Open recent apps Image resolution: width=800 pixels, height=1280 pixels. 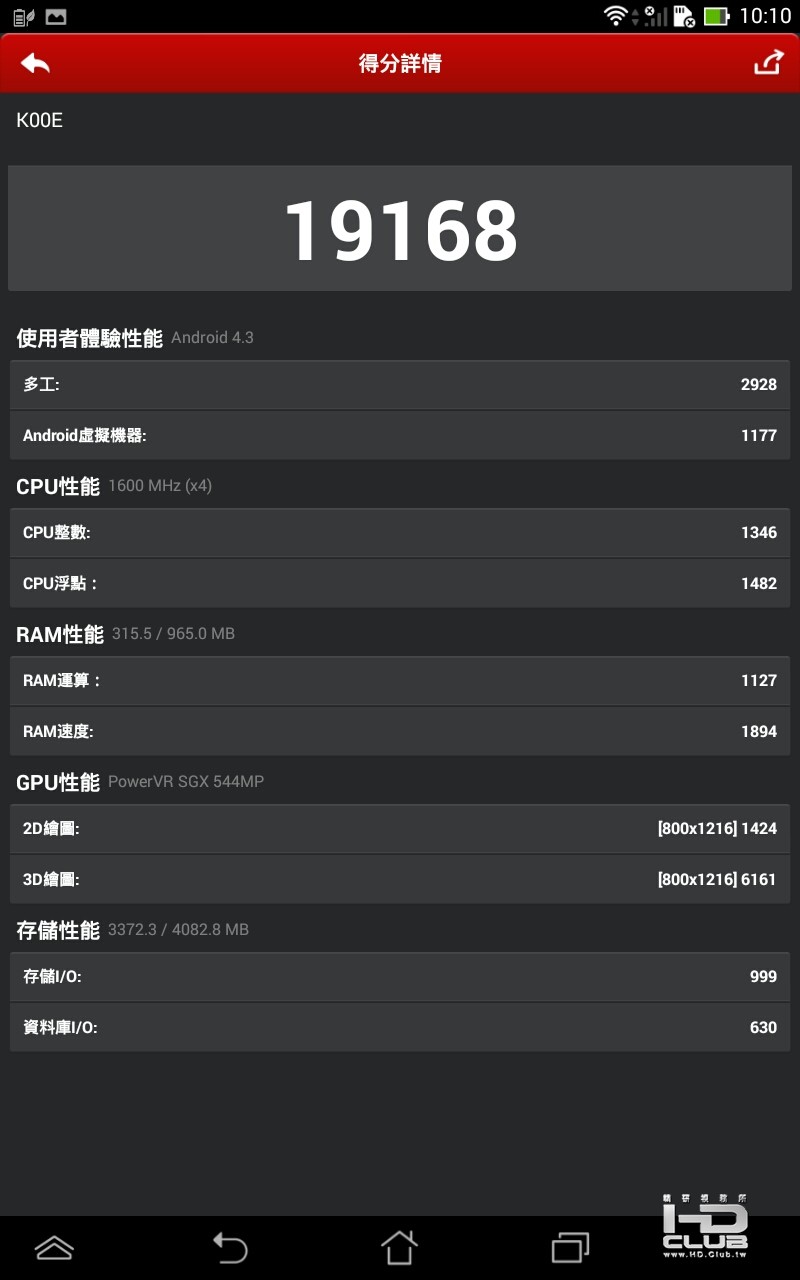click(x=570, y=1247)
